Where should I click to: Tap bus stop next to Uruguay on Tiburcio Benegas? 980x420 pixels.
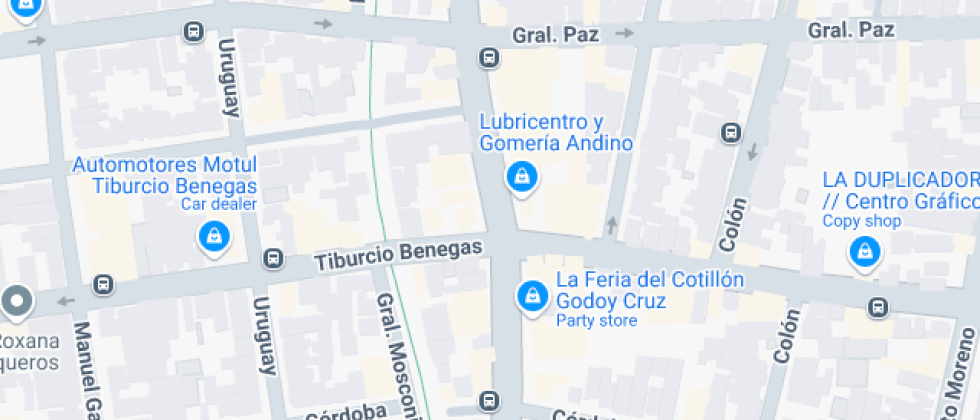(x=272, y=259)
